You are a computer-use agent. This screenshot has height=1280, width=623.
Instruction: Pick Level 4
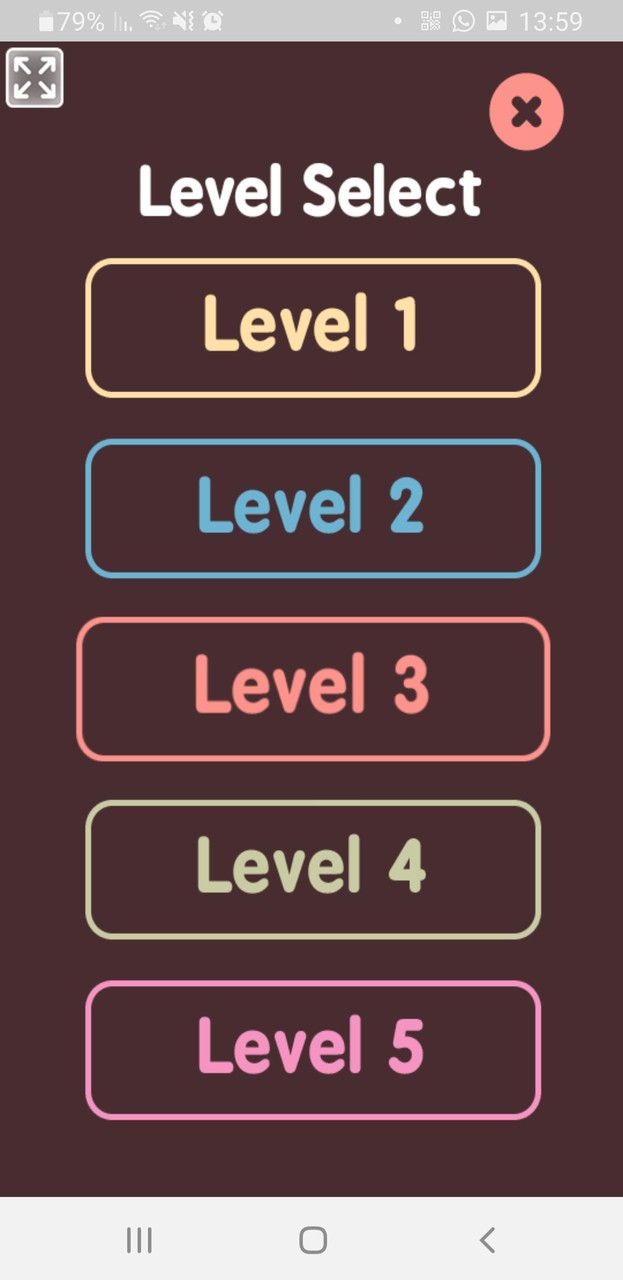[313, 869]
